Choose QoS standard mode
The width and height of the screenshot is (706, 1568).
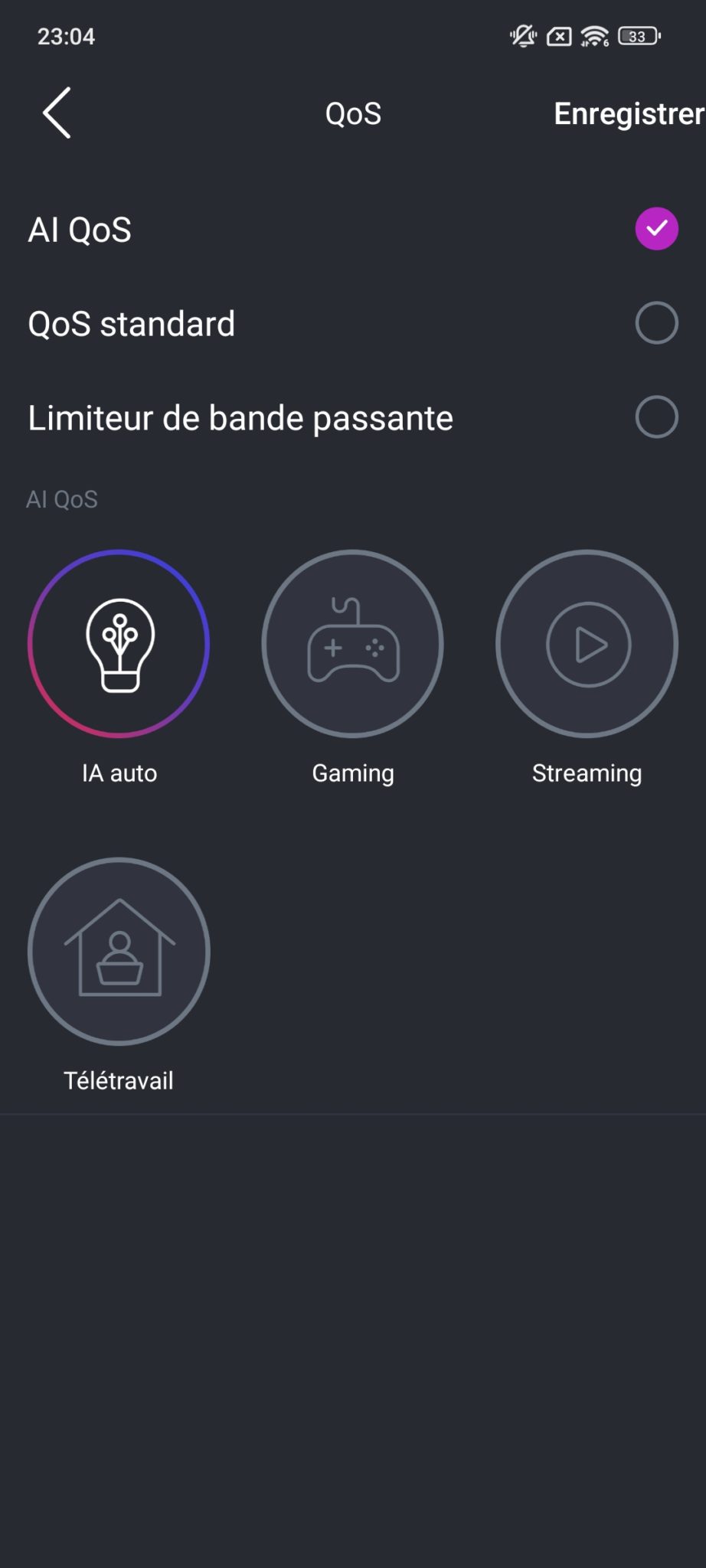coord(353,323)
